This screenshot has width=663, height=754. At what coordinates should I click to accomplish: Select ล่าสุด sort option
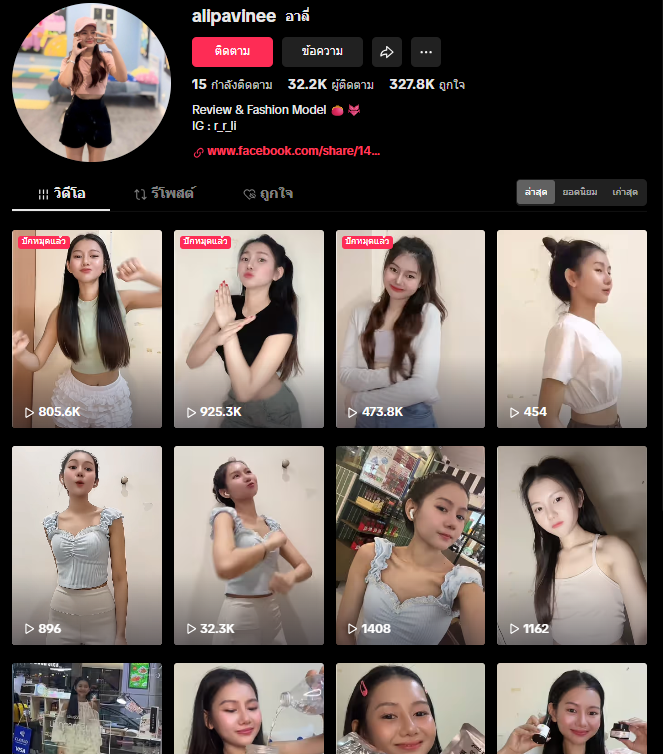(x=536, y=192)
